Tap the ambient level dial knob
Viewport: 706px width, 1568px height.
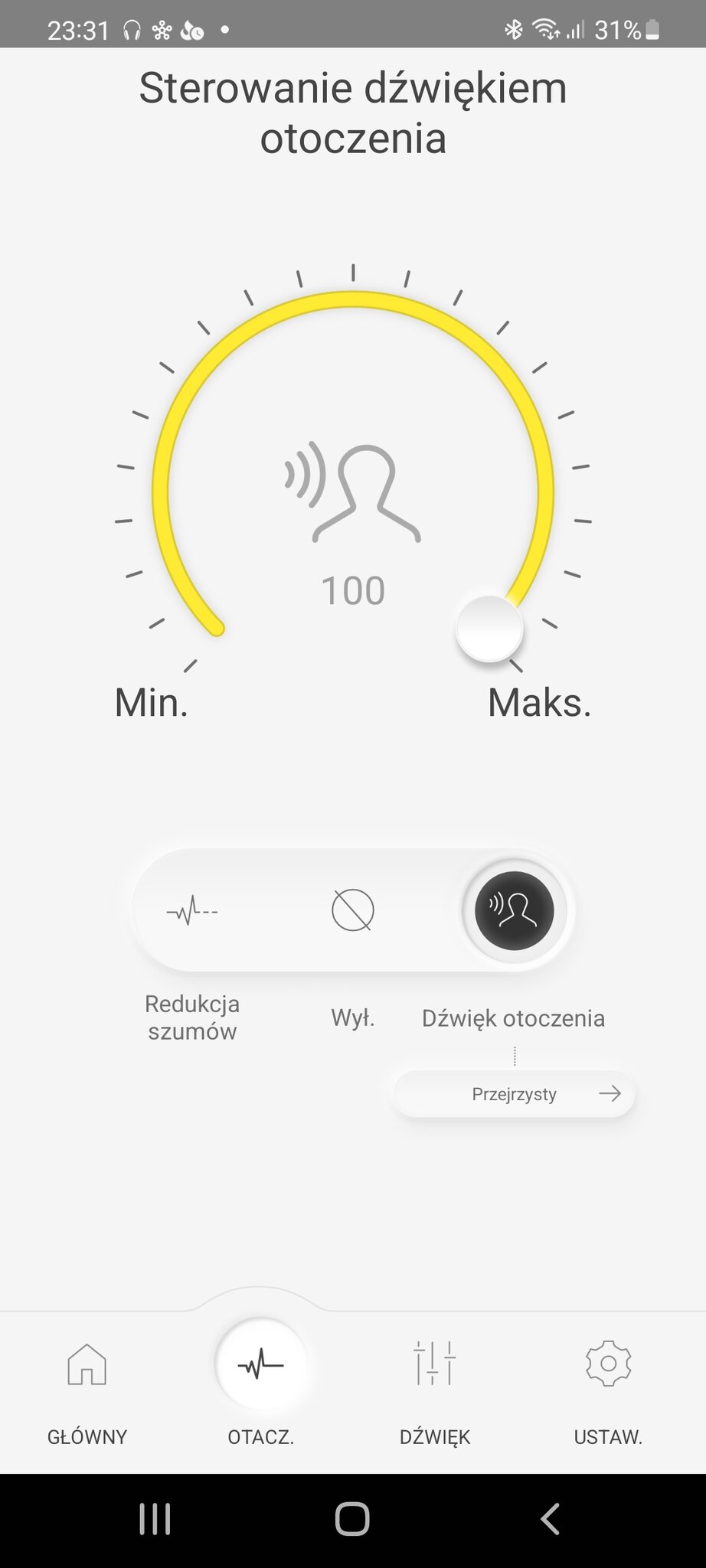click(x=489, y=629)
